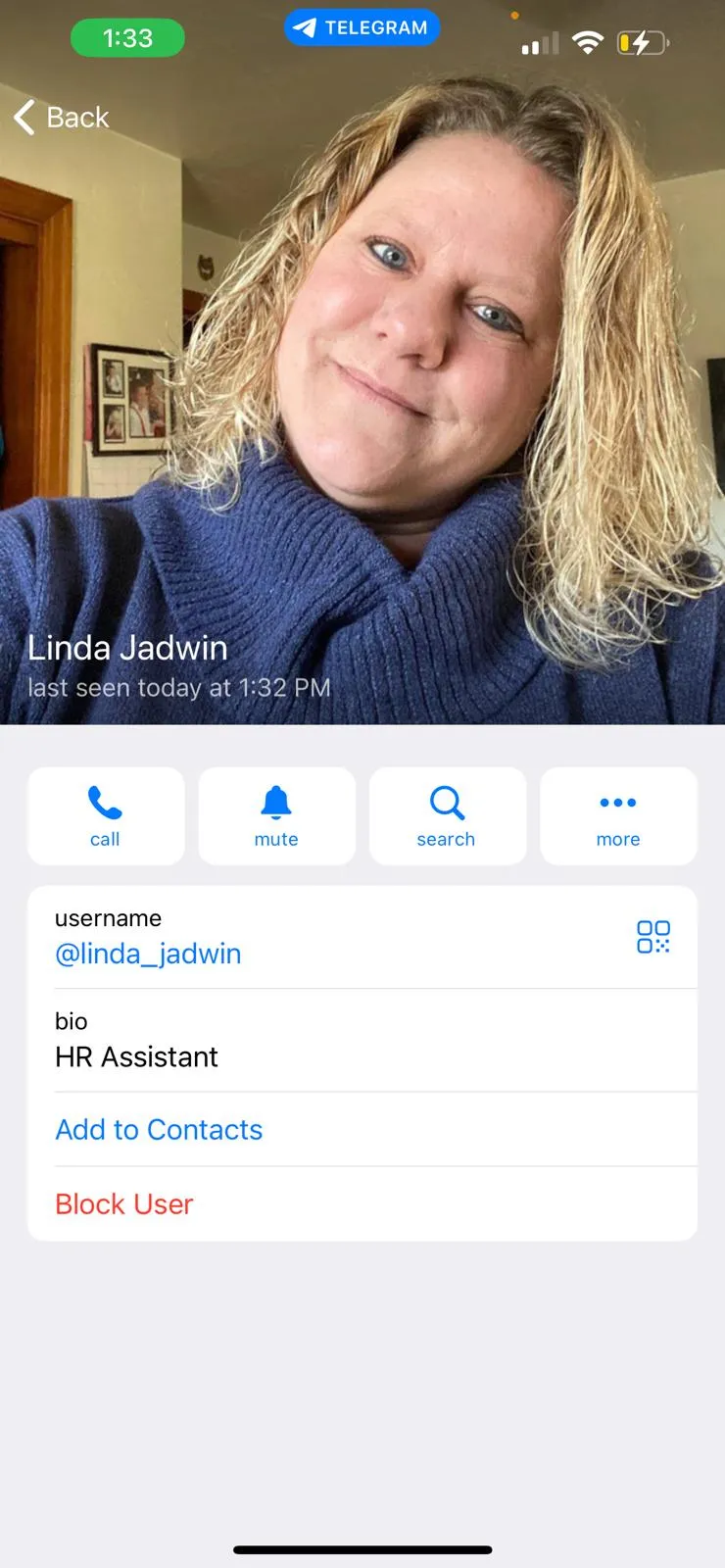Go back using the Back button
Viewport: 725px width, 1568px height.
pyautogui.click(x=62, y=118)
